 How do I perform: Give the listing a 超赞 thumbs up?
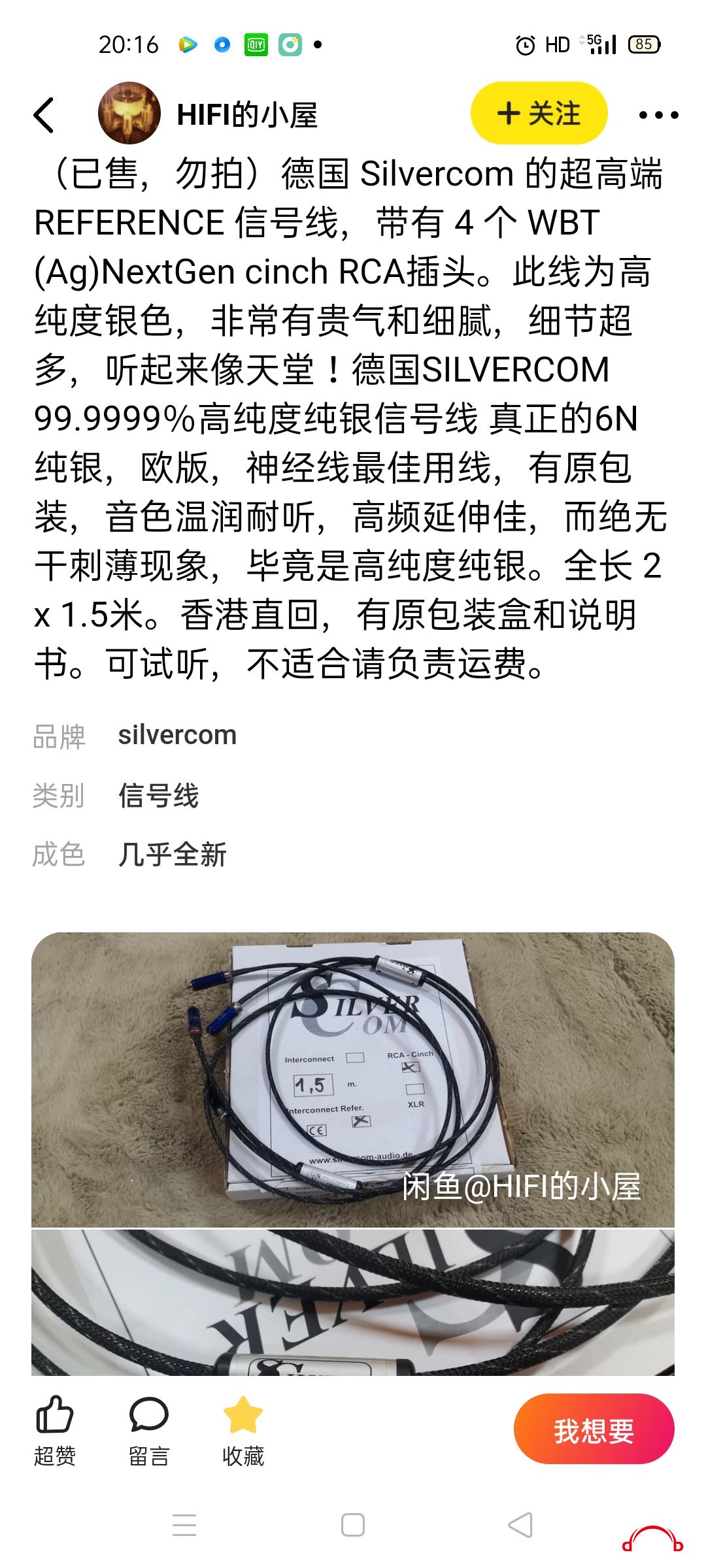(55, 1431)
